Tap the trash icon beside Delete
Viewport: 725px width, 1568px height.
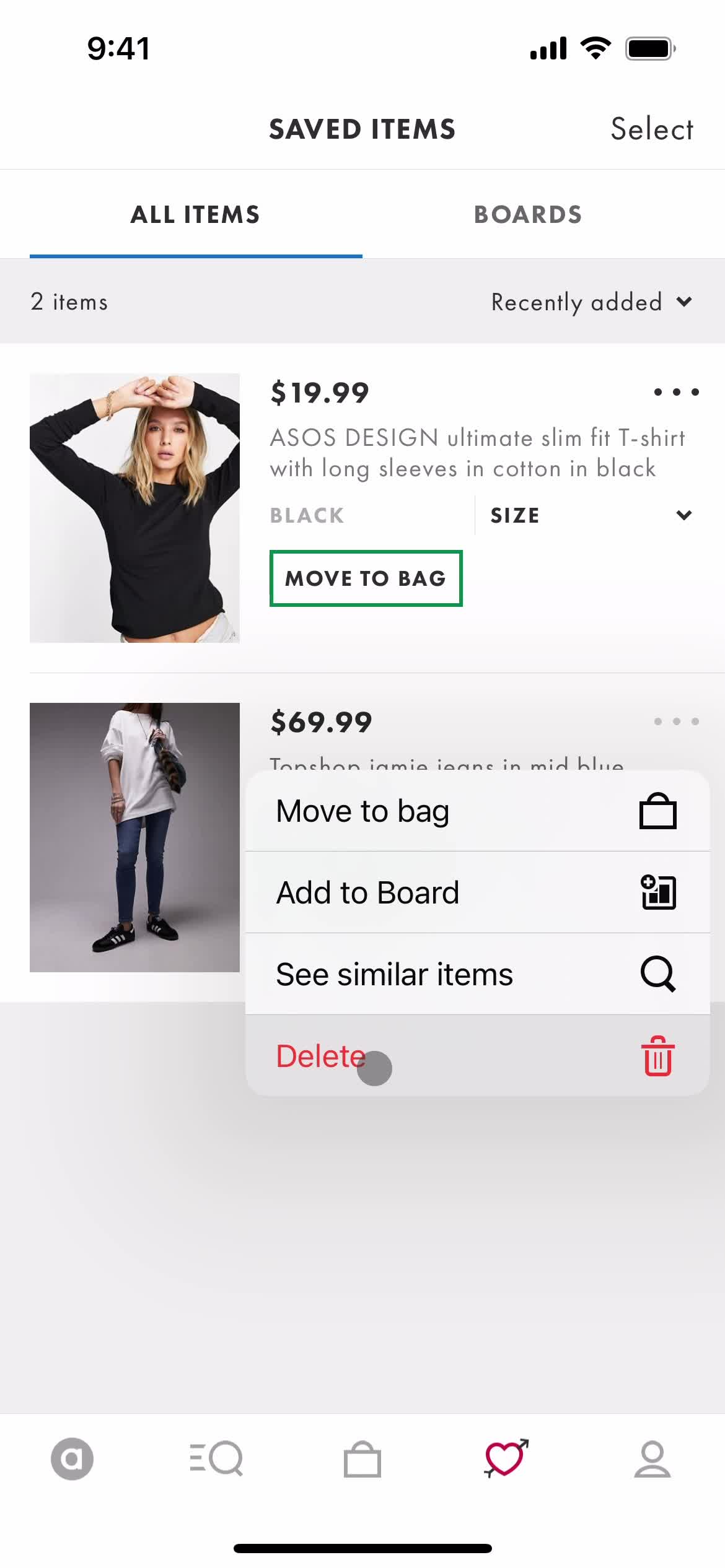click(x=657, y=1056)
